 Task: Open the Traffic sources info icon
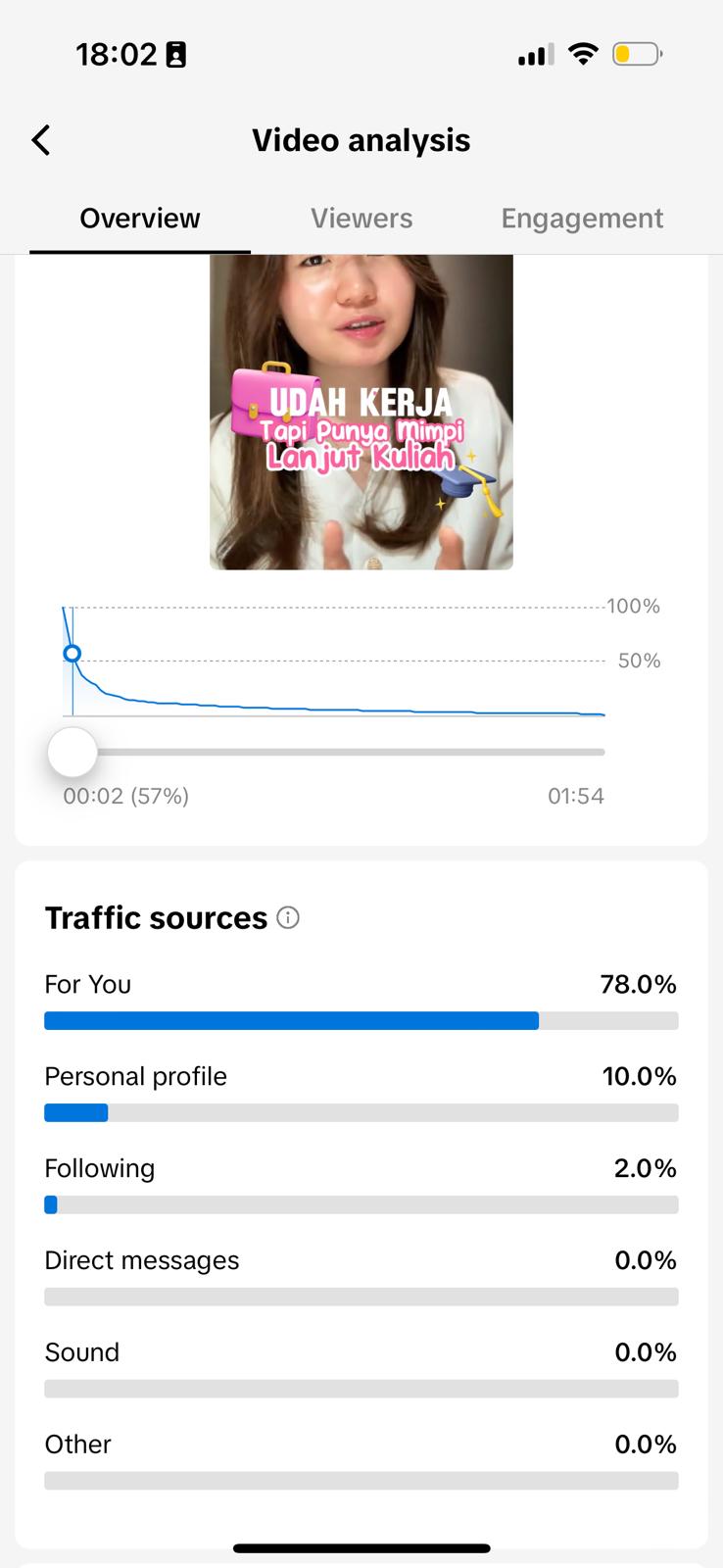(288, 918)
